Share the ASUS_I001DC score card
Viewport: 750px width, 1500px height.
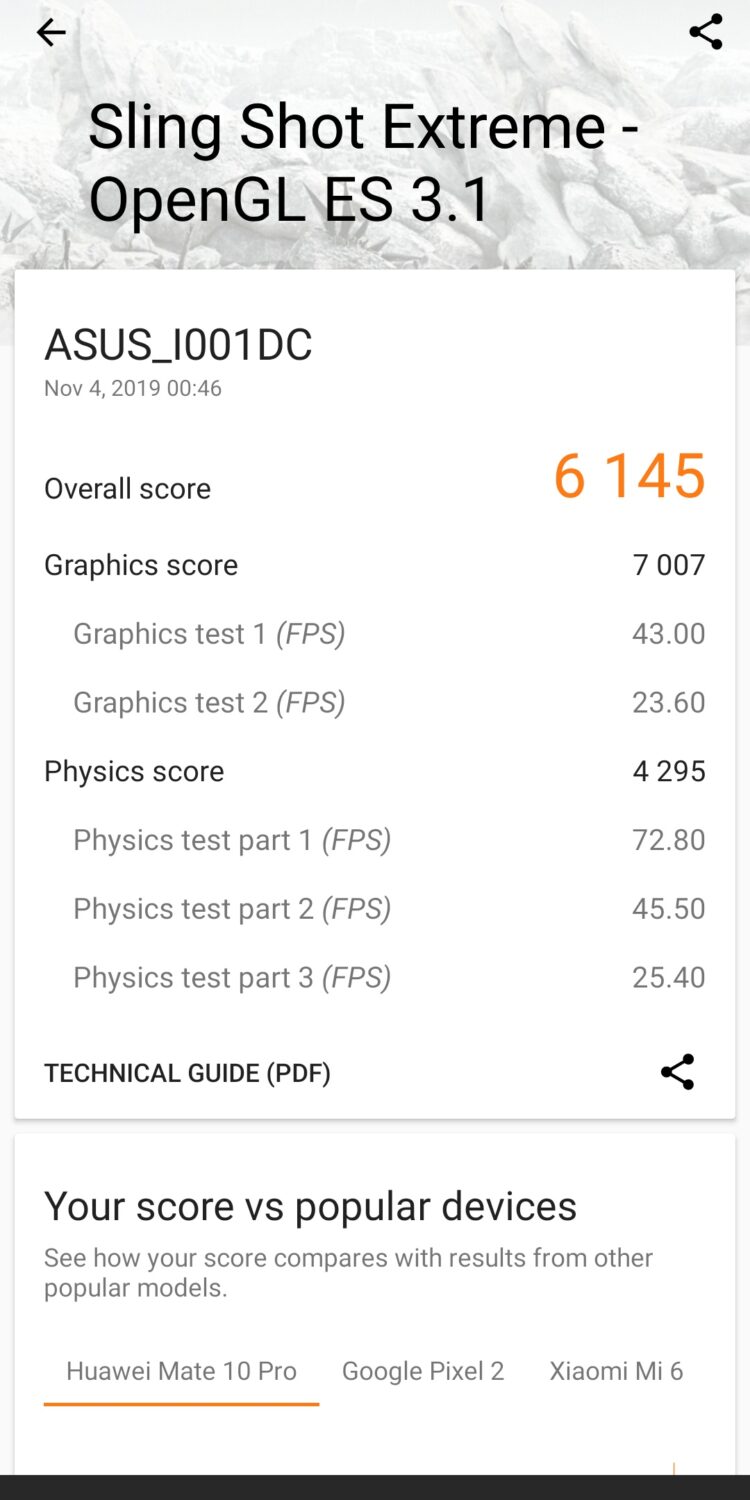677,1072
